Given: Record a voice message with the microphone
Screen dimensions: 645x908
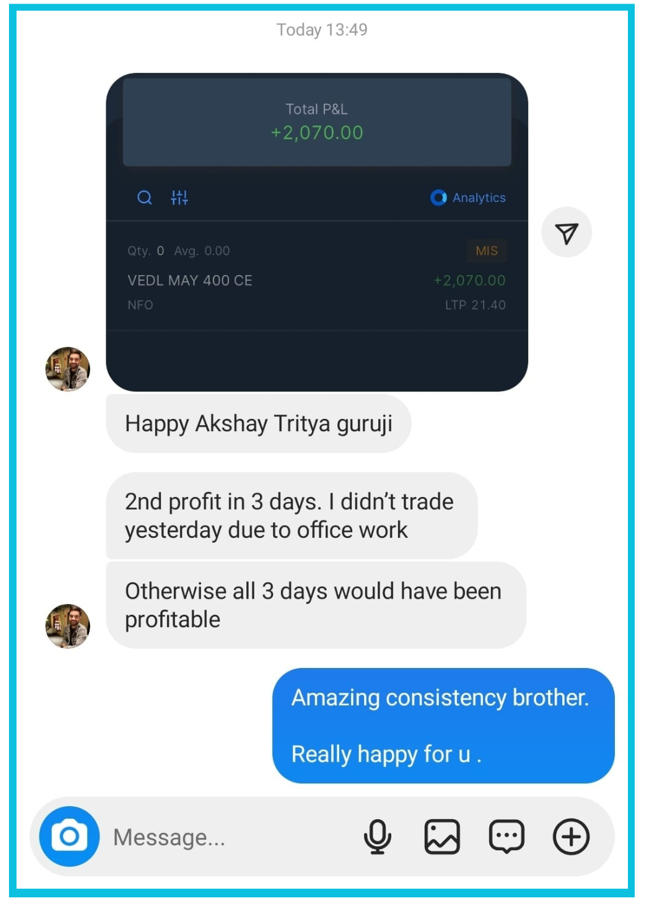Looking at the screenshot, I should point(377,837).
